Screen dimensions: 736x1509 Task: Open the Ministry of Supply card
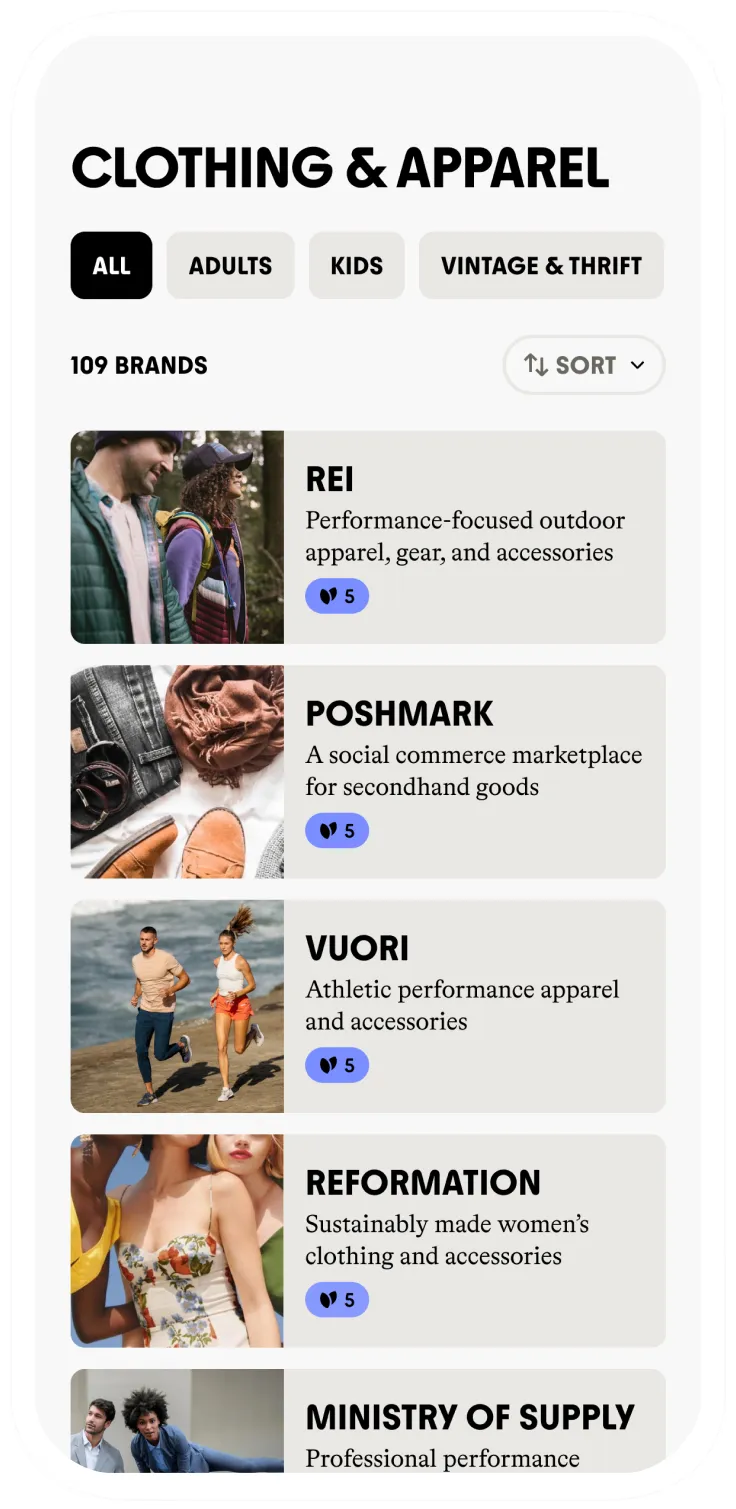[x=368, y=1422]
